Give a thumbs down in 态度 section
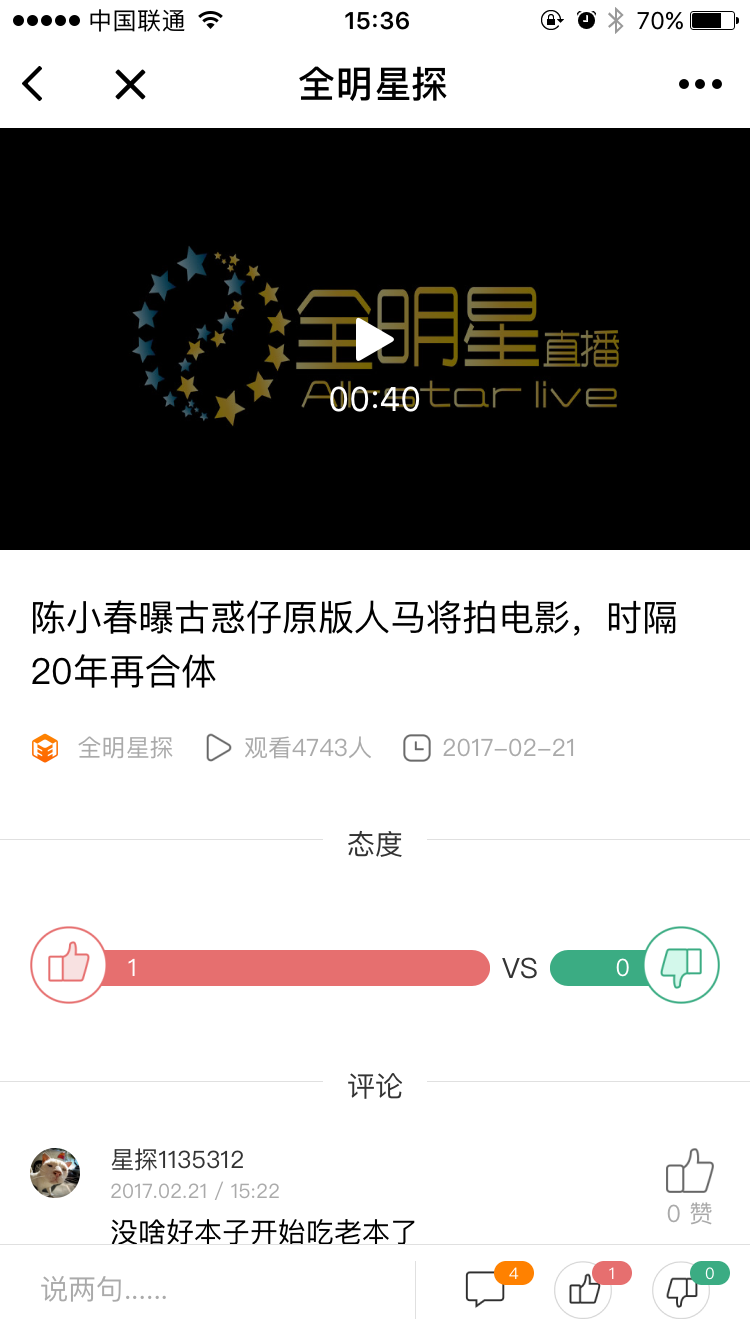750x1334 pixels. pos(681,965)
